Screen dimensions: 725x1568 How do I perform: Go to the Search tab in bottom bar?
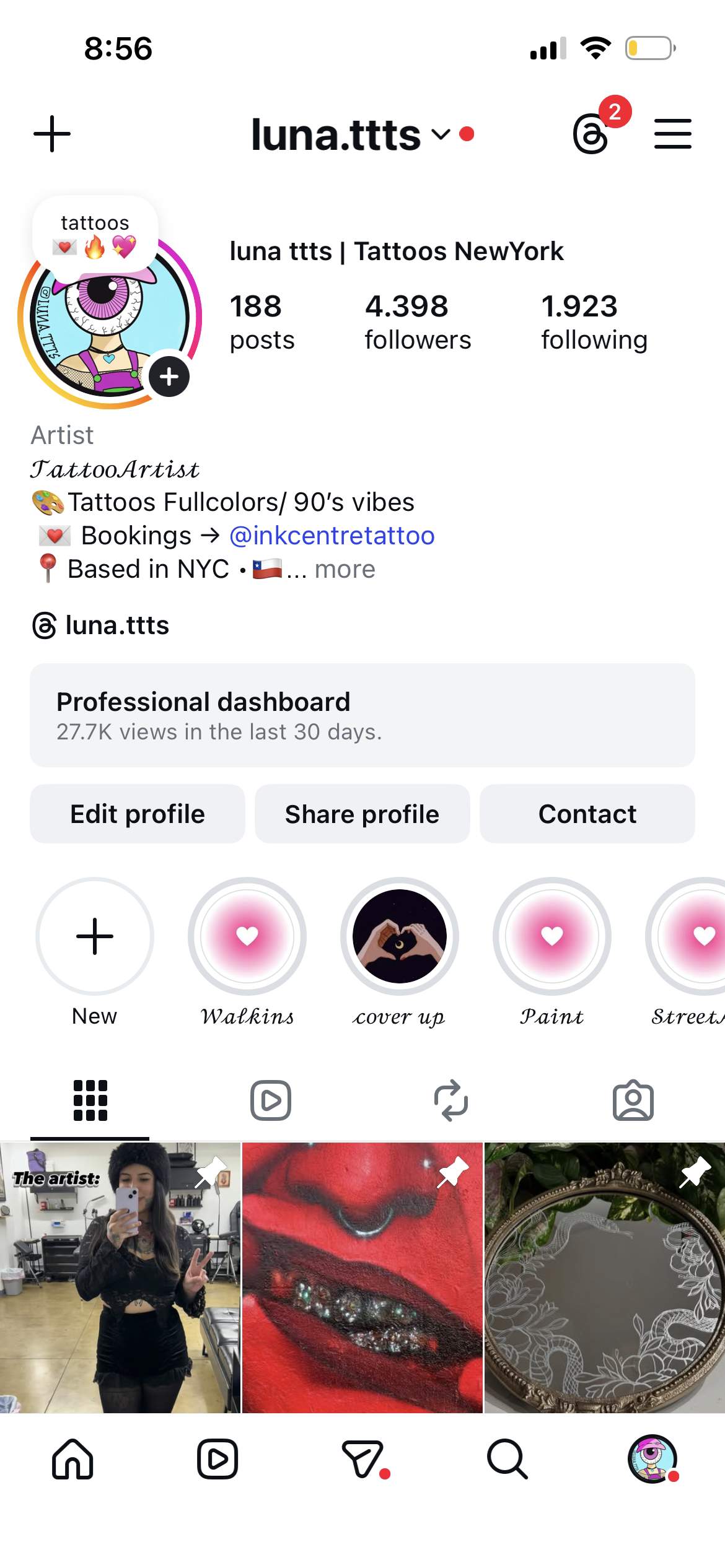coord(507,1459)
